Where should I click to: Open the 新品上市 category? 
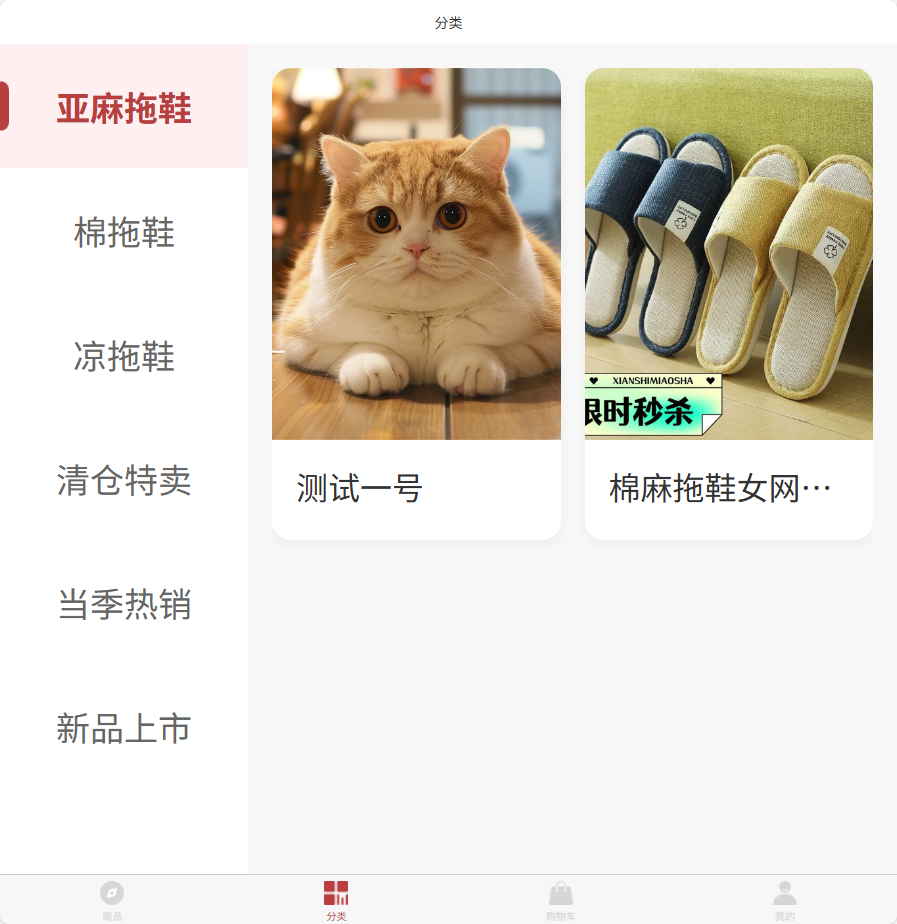pos(124,728)
